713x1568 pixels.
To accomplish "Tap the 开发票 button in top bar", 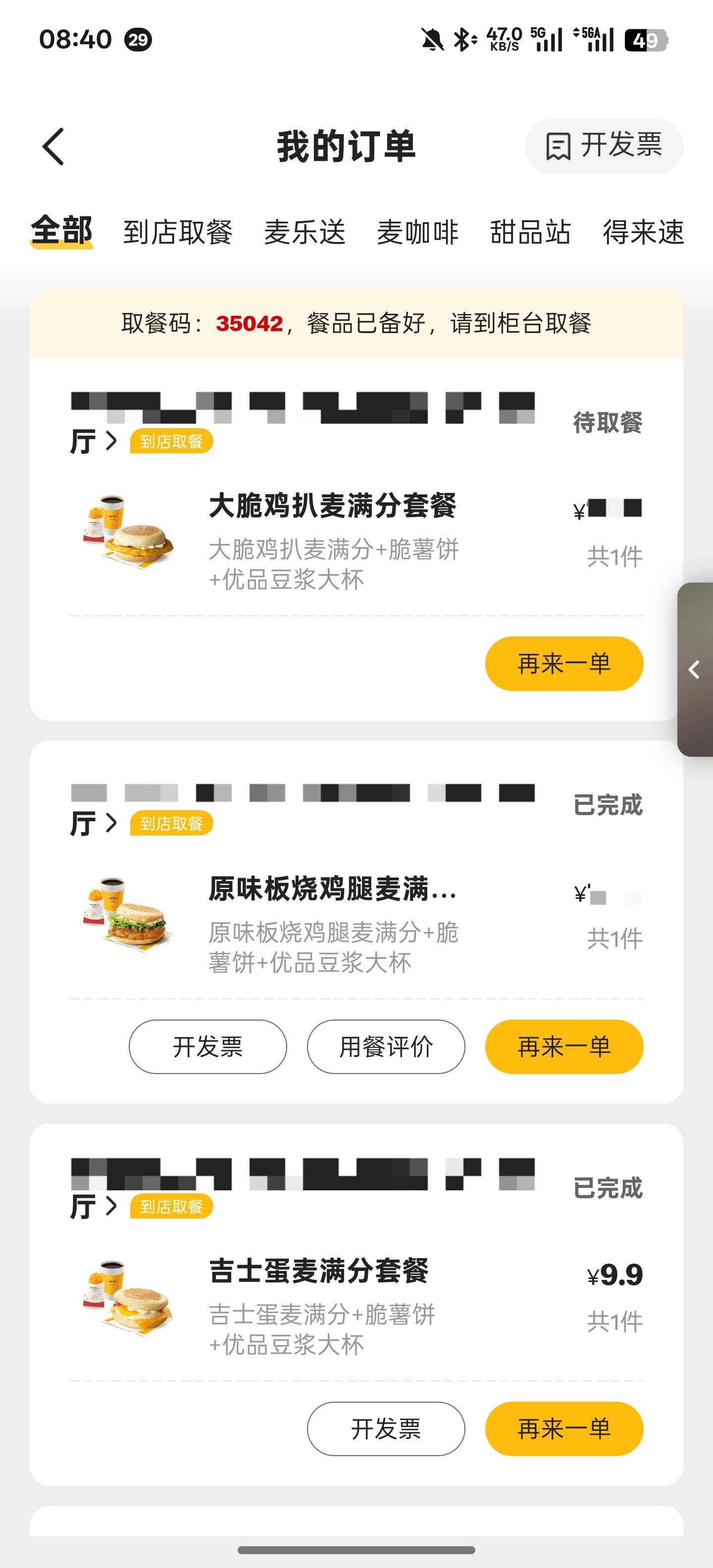I will [604, 147].
